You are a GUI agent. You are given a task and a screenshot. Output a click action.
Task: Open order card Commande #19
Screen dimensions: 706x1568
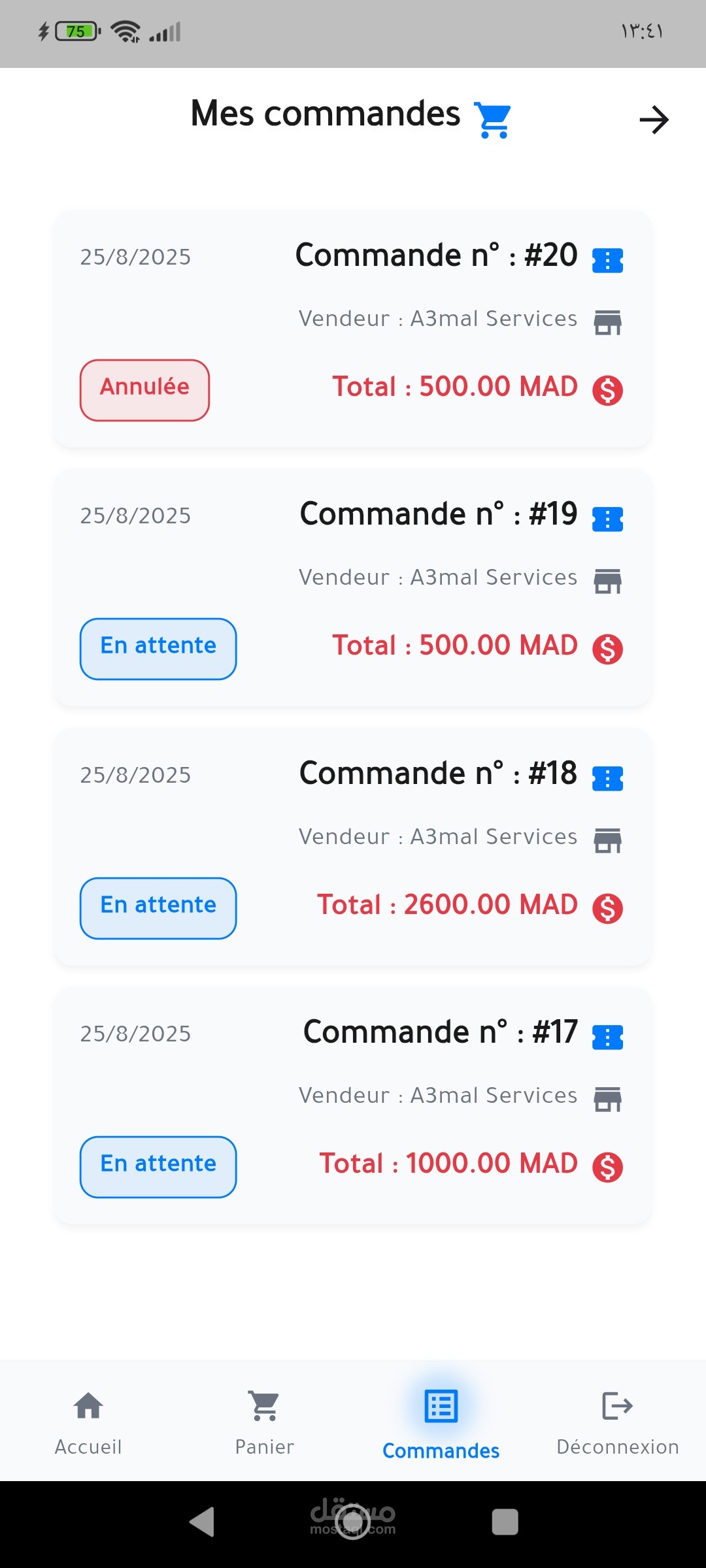click(x=353, y=587)
